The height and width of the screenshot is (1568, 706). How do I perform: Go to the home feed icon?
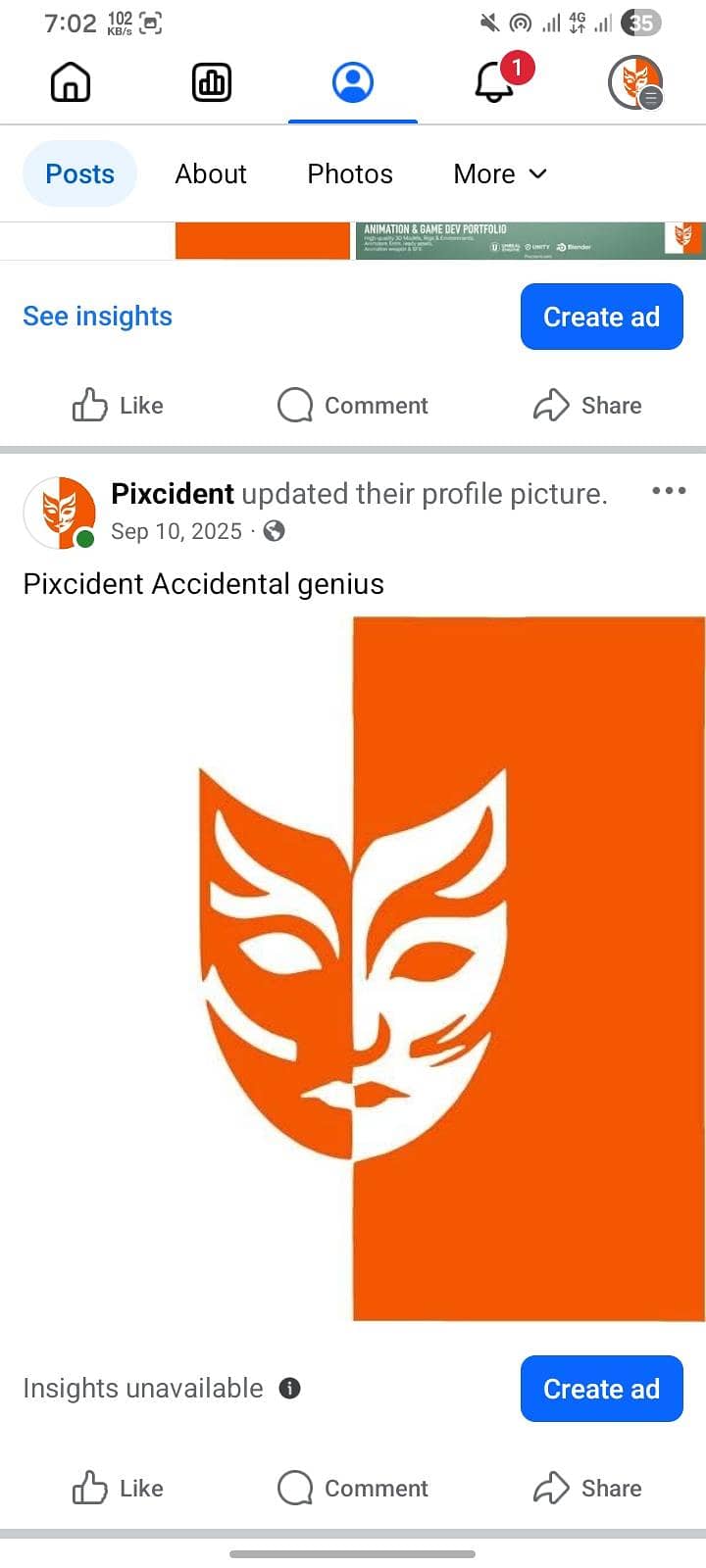[71, 82]
